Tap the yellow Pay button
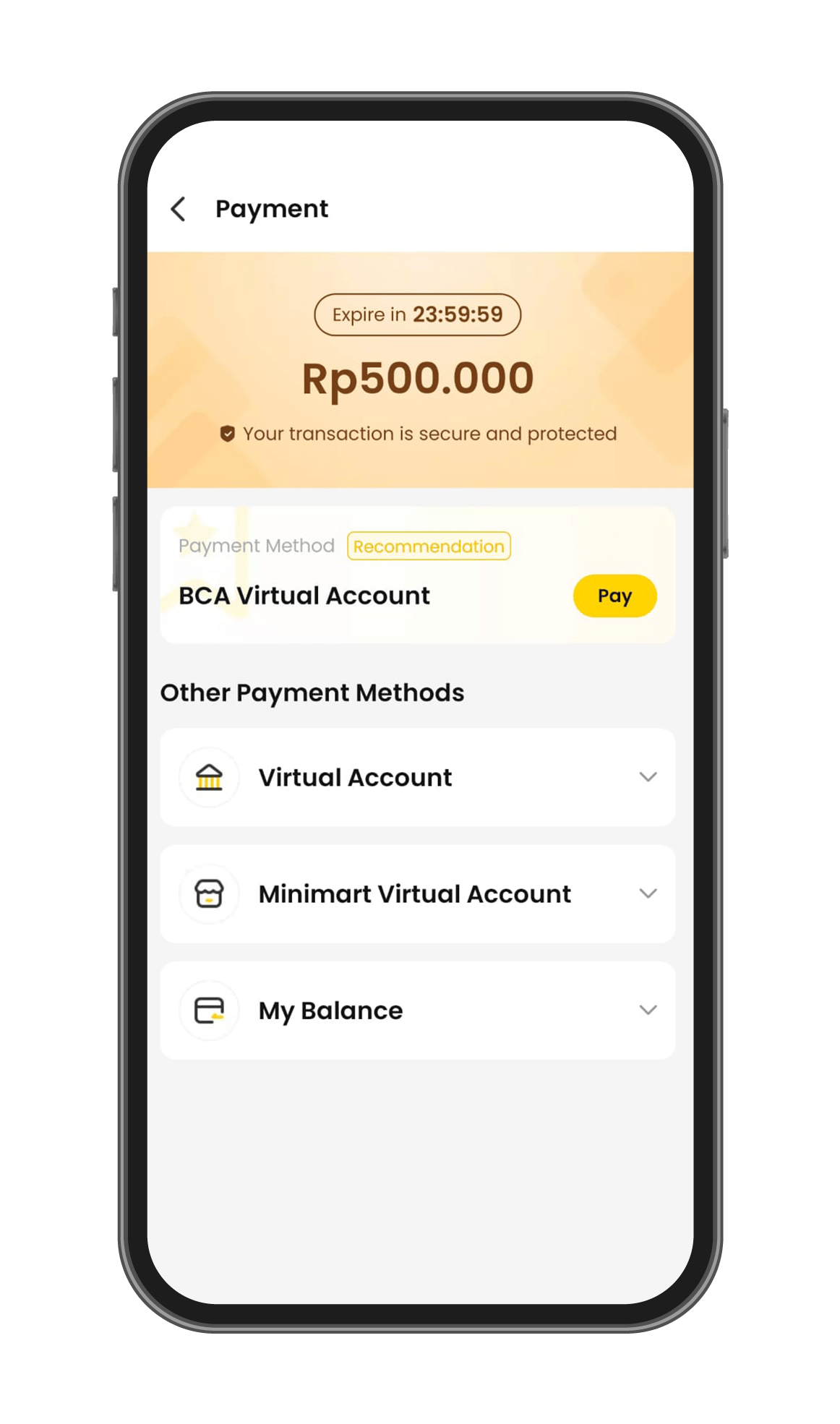 point(614,596)
